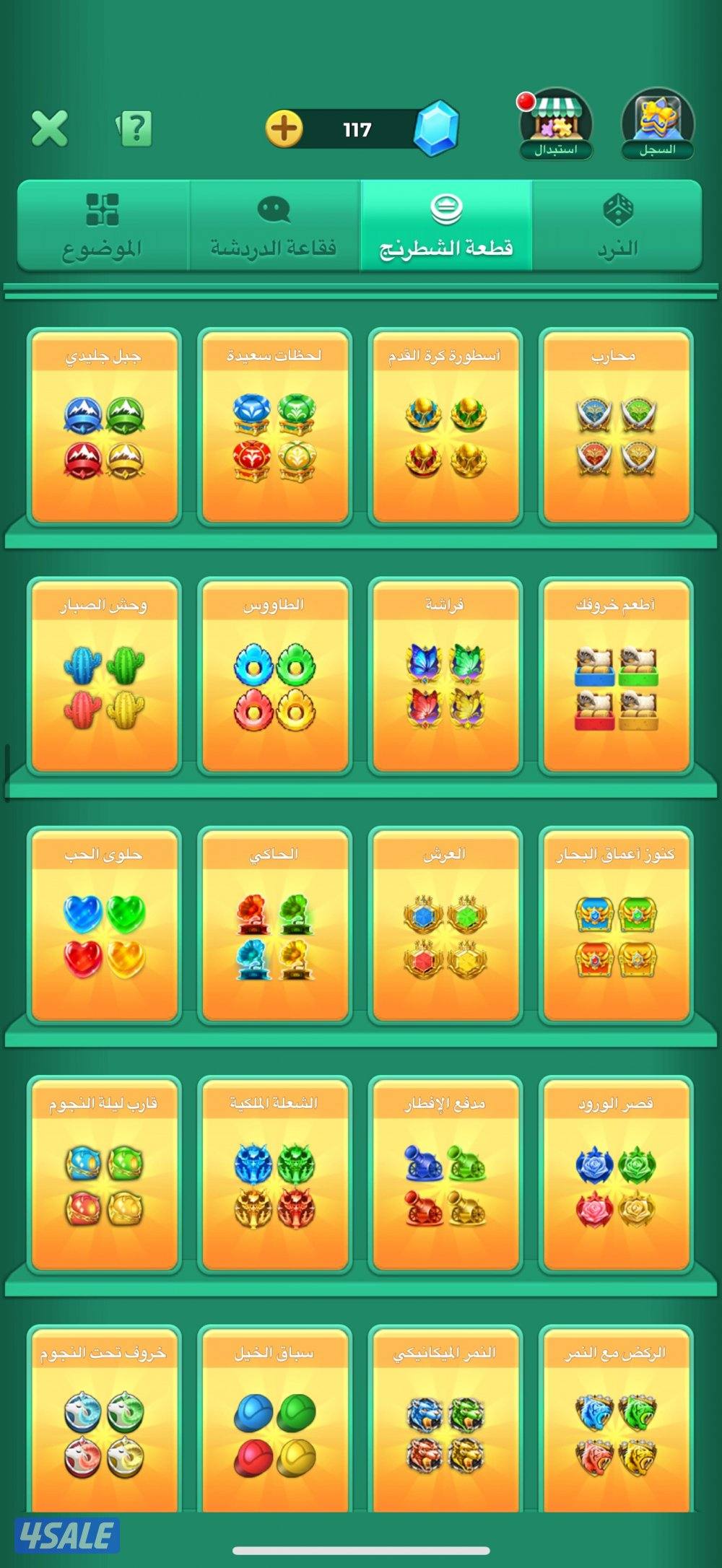722x1568 pixels.
Task: Select the حلوى الحب hearts set
Action: click(x=103, y=924)
